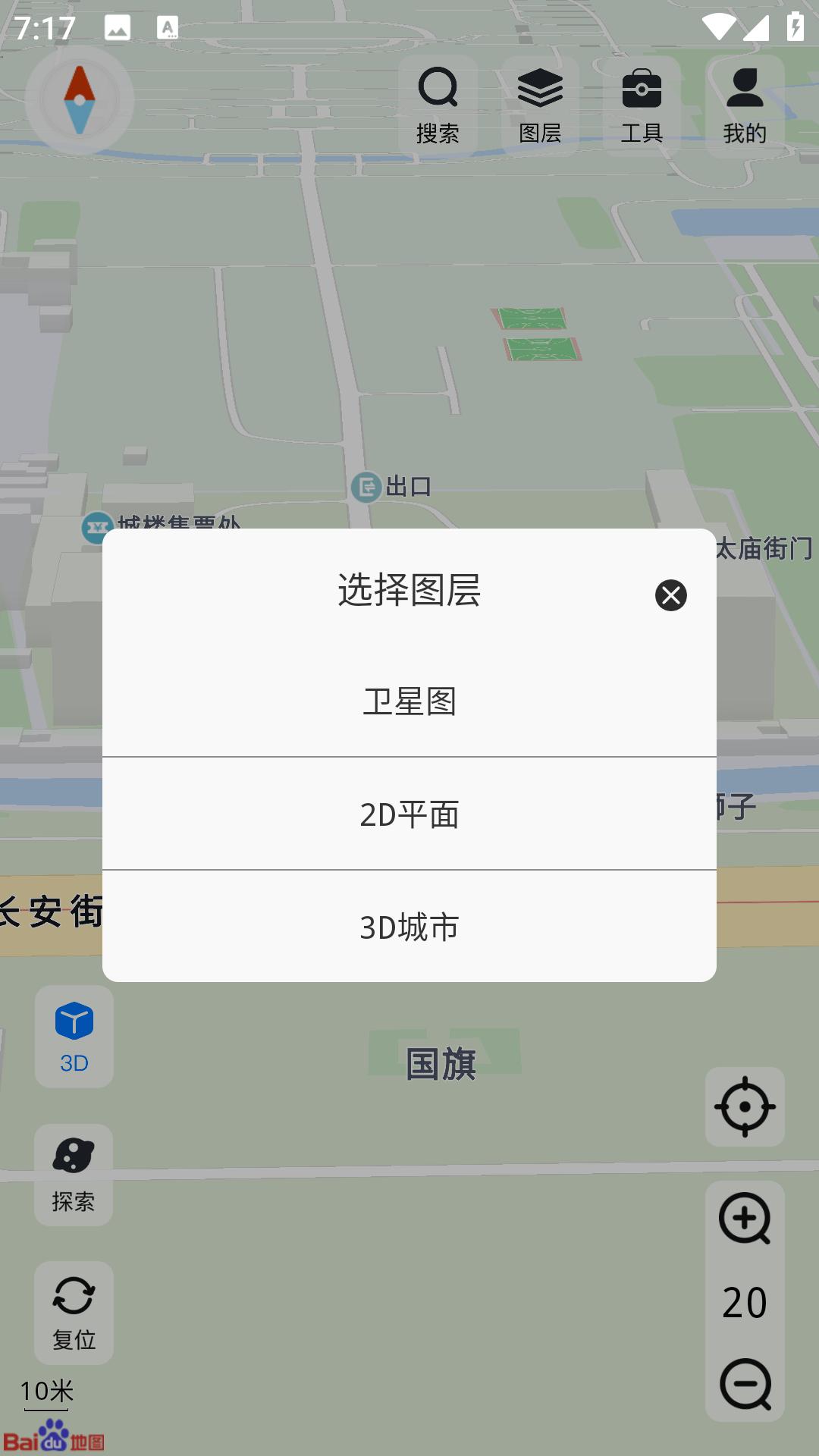The width and height of the screenshot is (819, 1456).
Task: Go to 我的 profile
Action: pos(745,106)
